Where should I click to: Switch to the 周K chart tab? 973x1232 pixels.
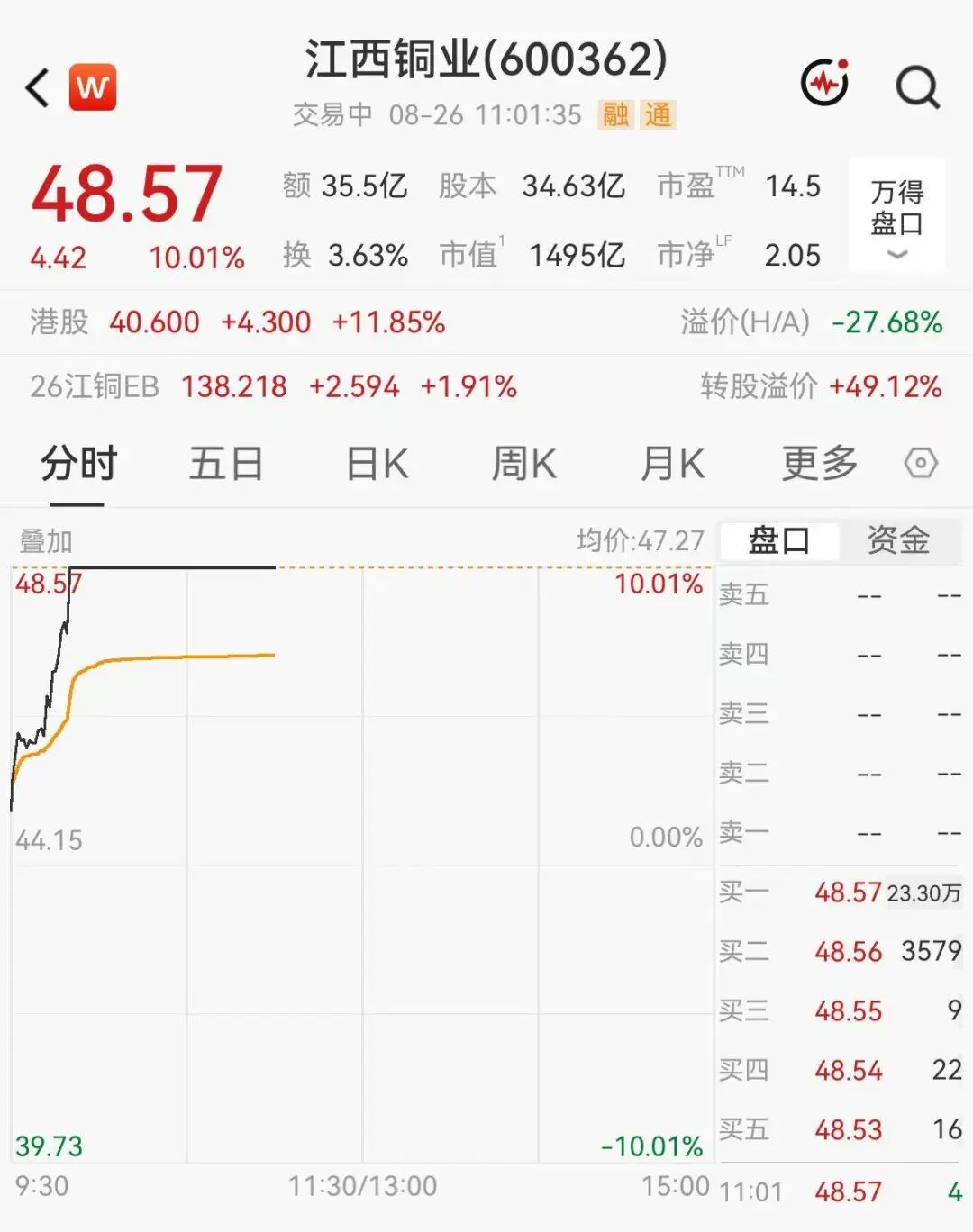coord(523,464)
